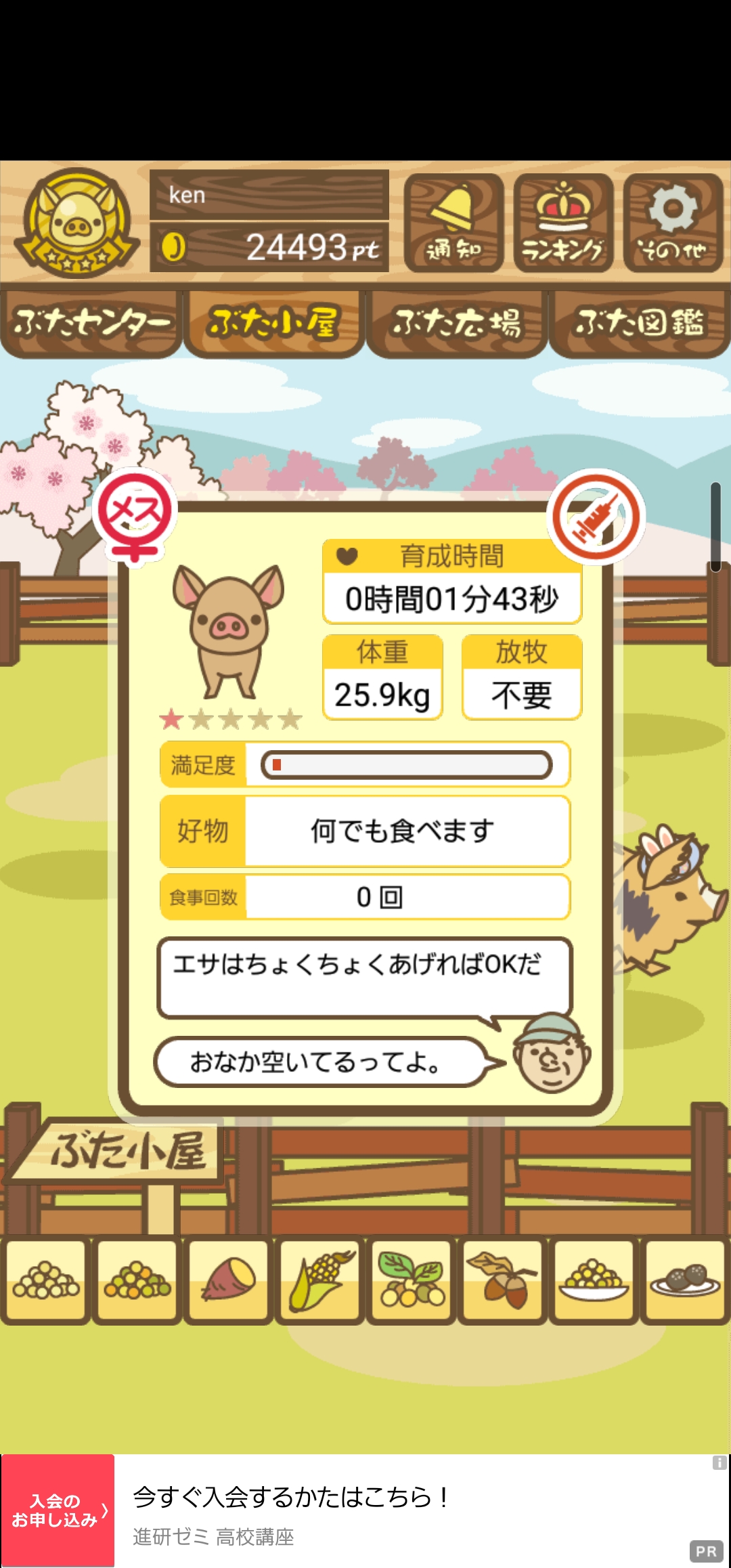The height and width of the screenshot is (1568, 731).
Task: Open the ランキング crown button
Action: point(563,223)
